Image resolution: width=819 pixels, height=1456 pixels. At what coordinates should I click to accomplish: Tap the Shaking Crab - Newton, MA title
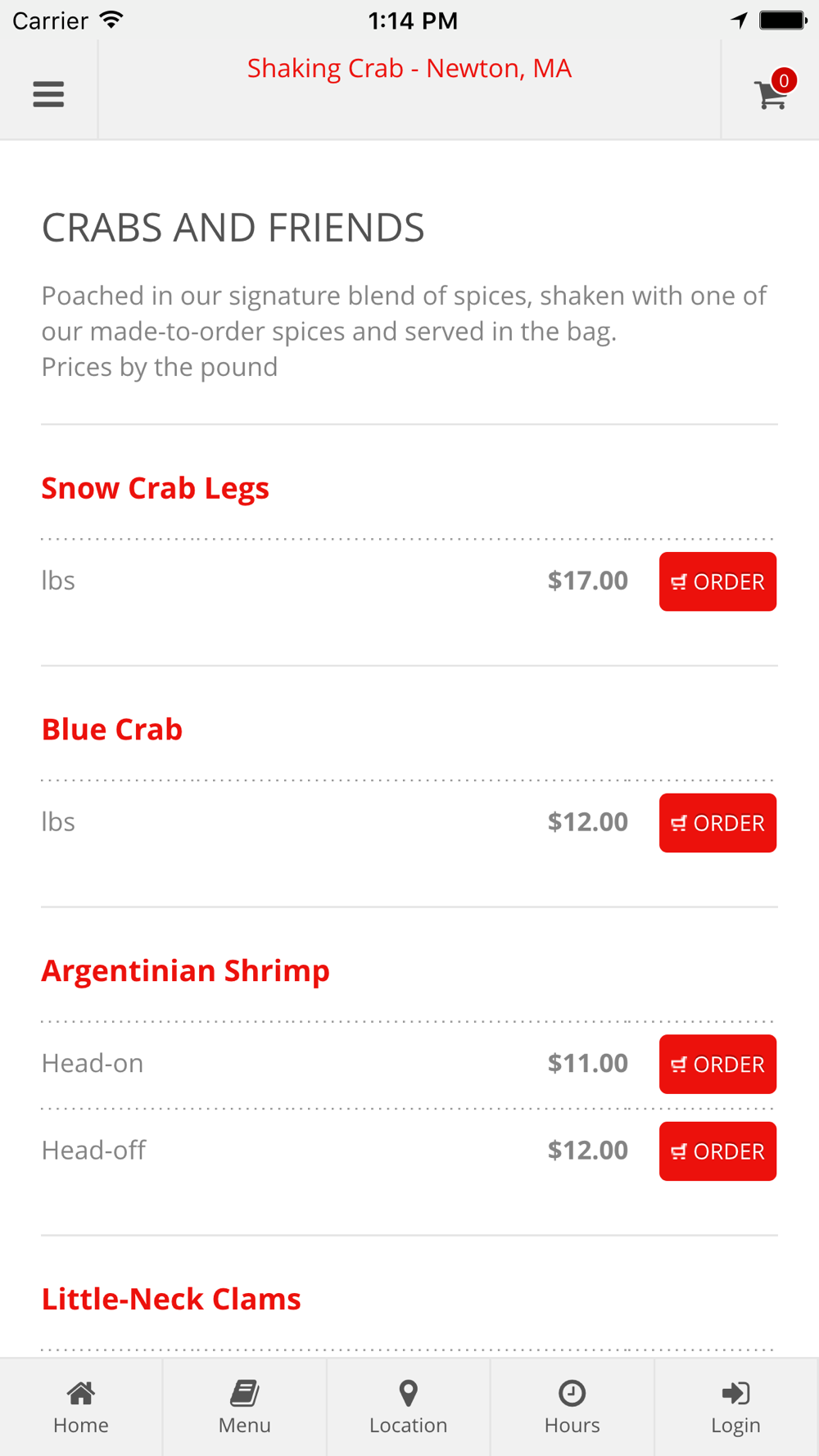click(409, 68)
